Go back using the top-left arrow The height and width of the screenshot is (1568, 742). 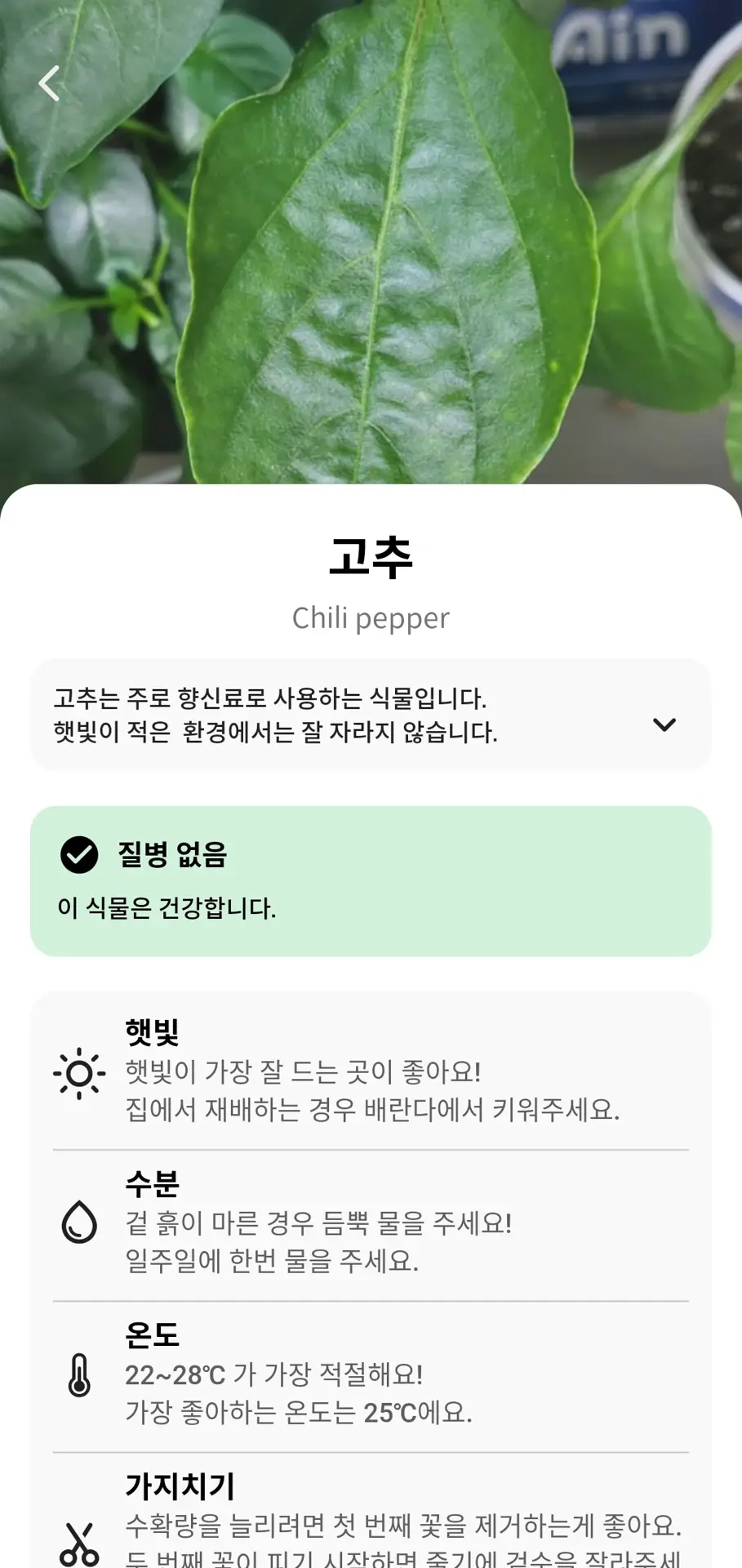(50, 83)
